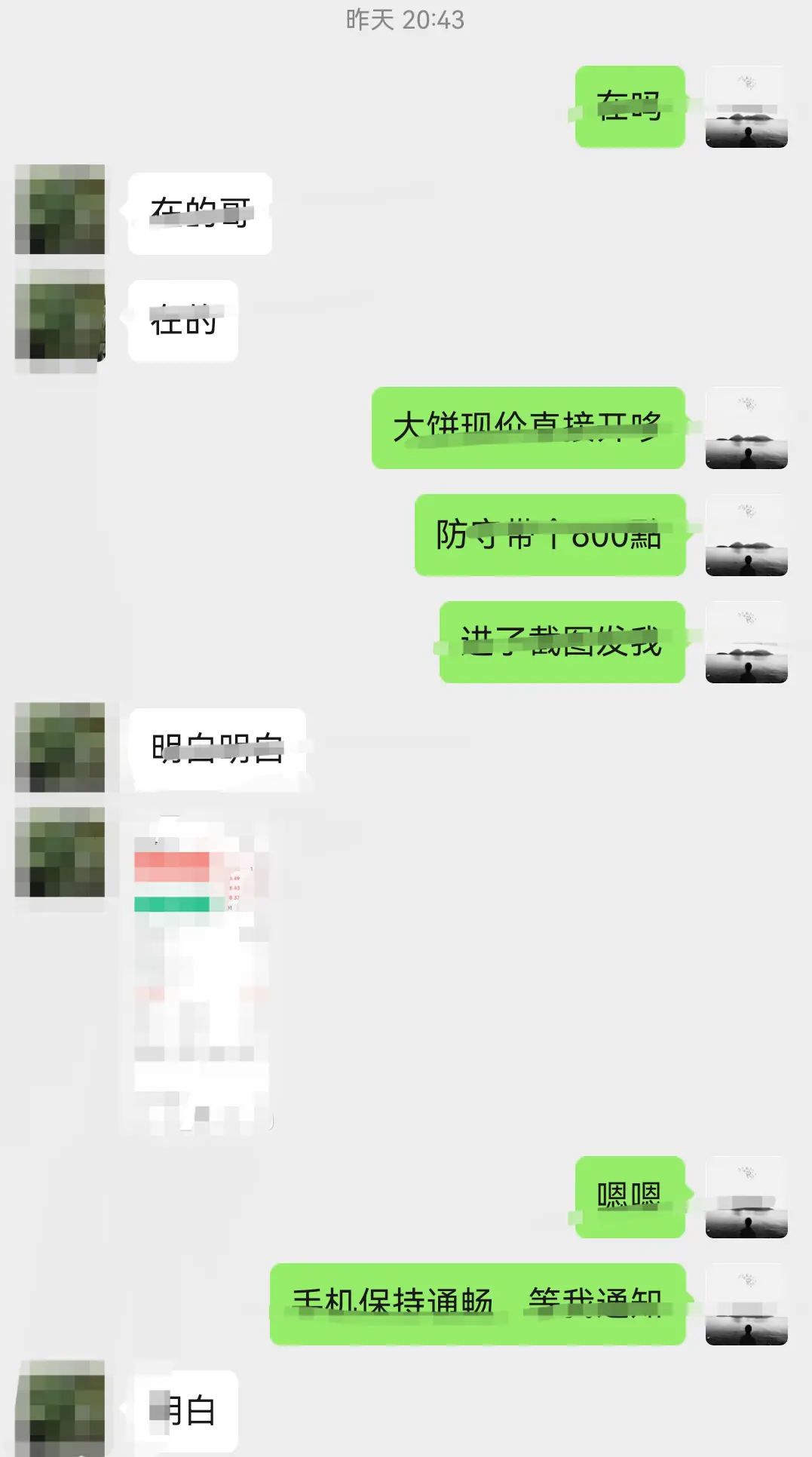The image size is (812, 1457).
Task: Click the "在的" message bubble
Action: click(183, 321)
